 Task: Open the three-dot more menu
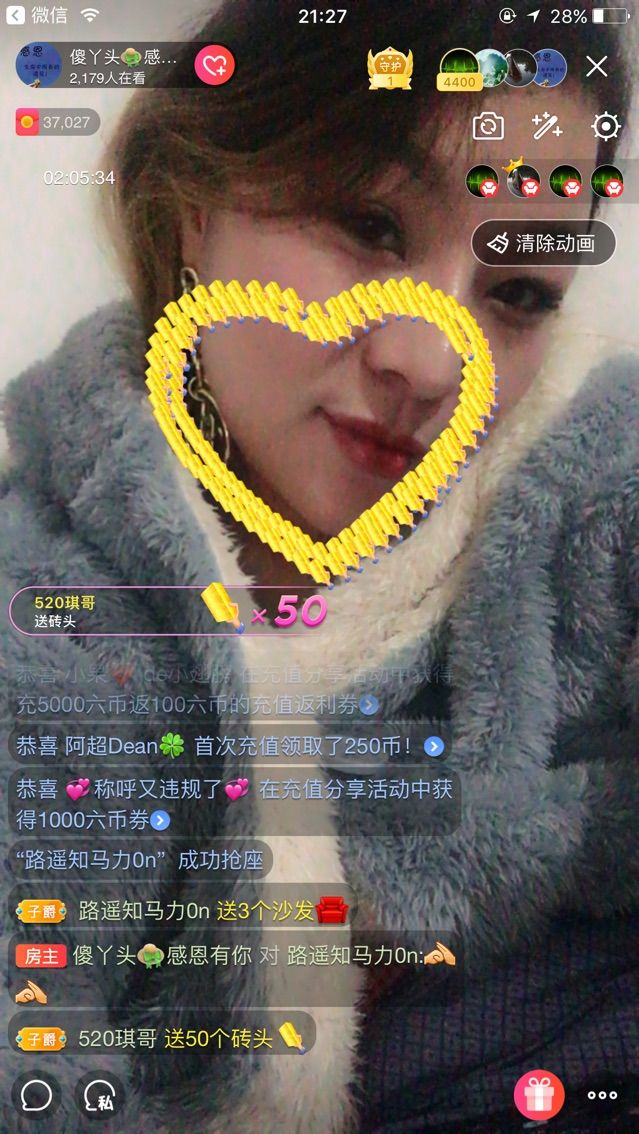pos(602,1095)
